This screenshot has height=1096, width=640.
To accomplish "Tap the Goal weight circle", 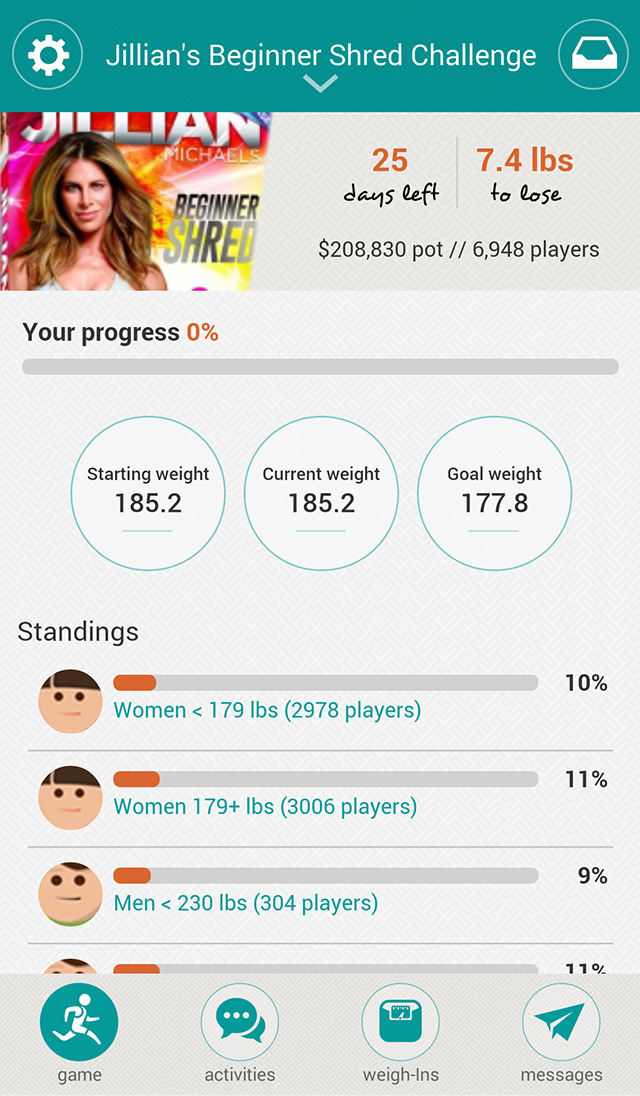I will (494, 494).
